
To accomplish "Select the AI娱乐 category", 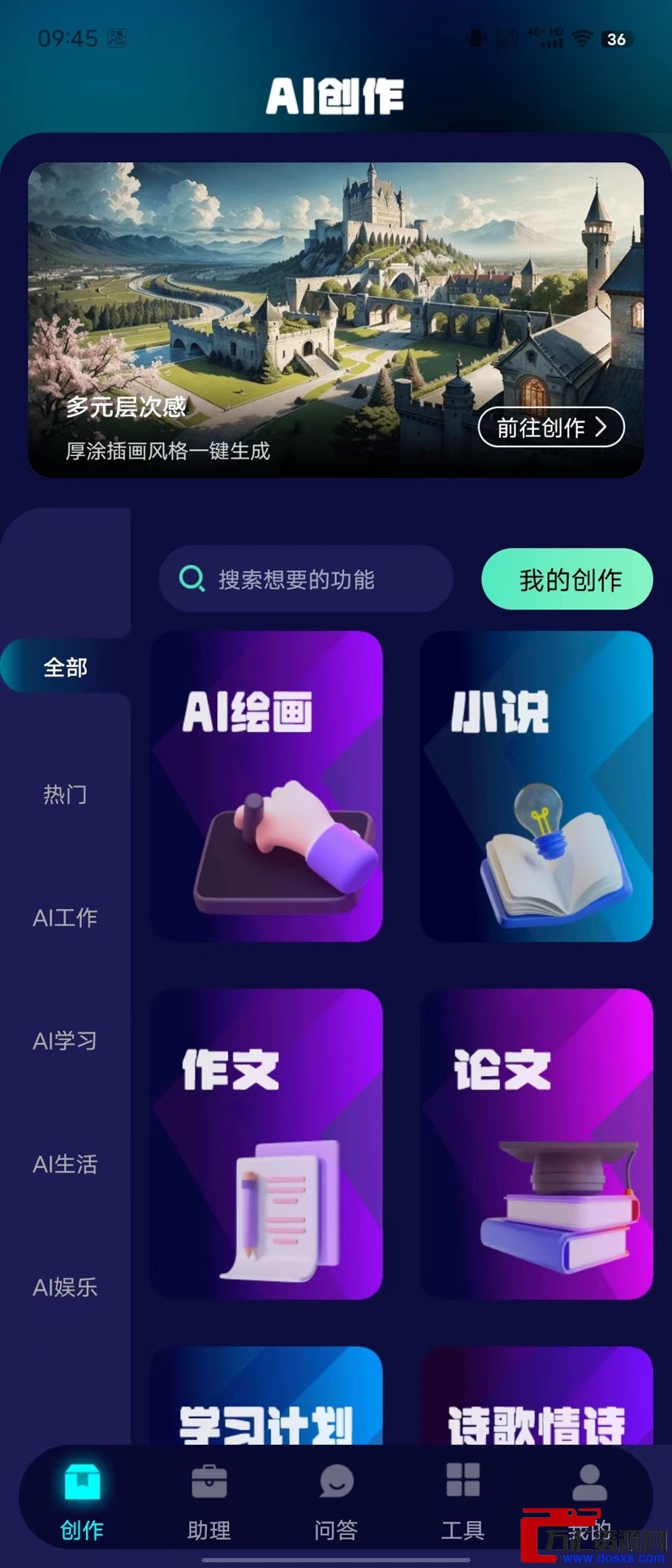I will pos(65,1286).
